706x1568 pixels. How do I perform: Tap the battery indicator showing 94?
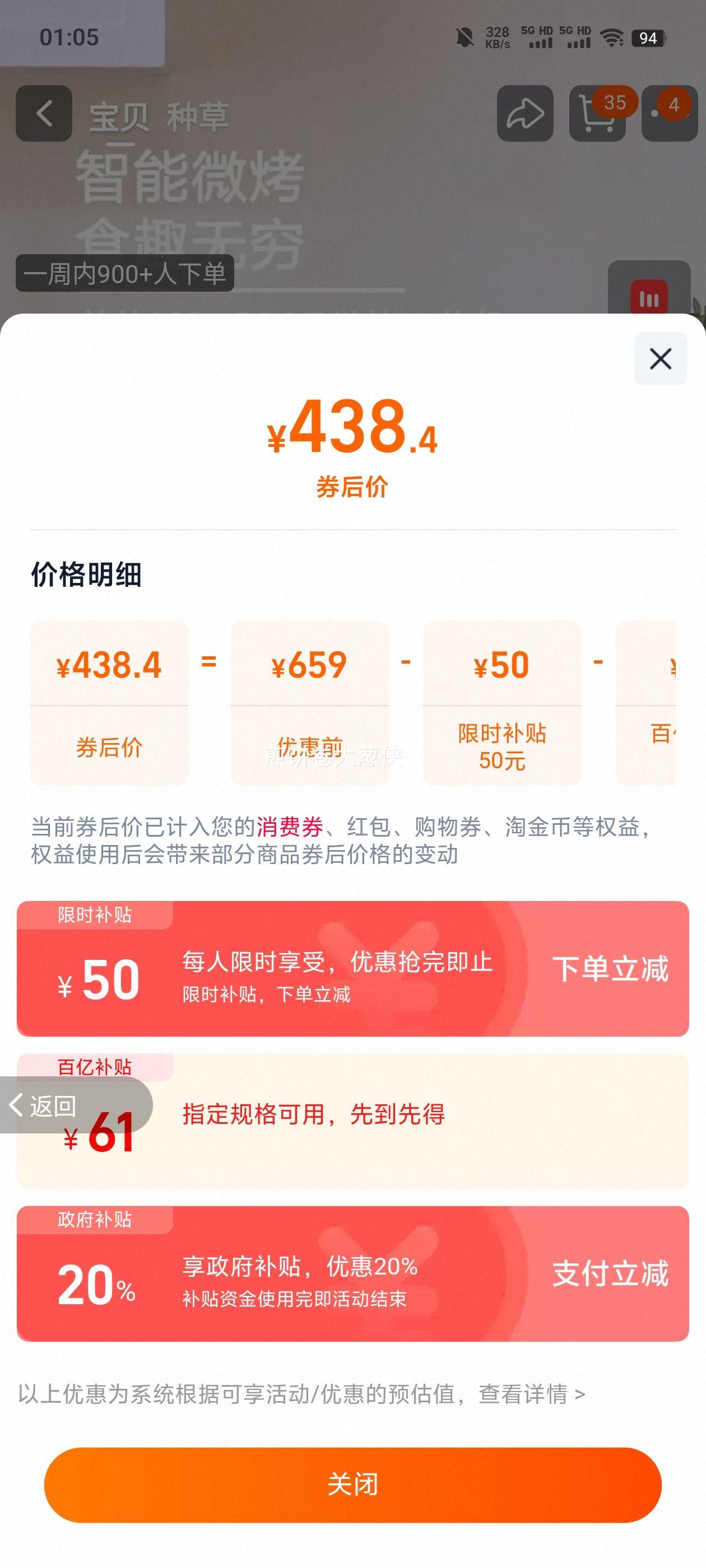pyautogui.click(x=649, y=38)
